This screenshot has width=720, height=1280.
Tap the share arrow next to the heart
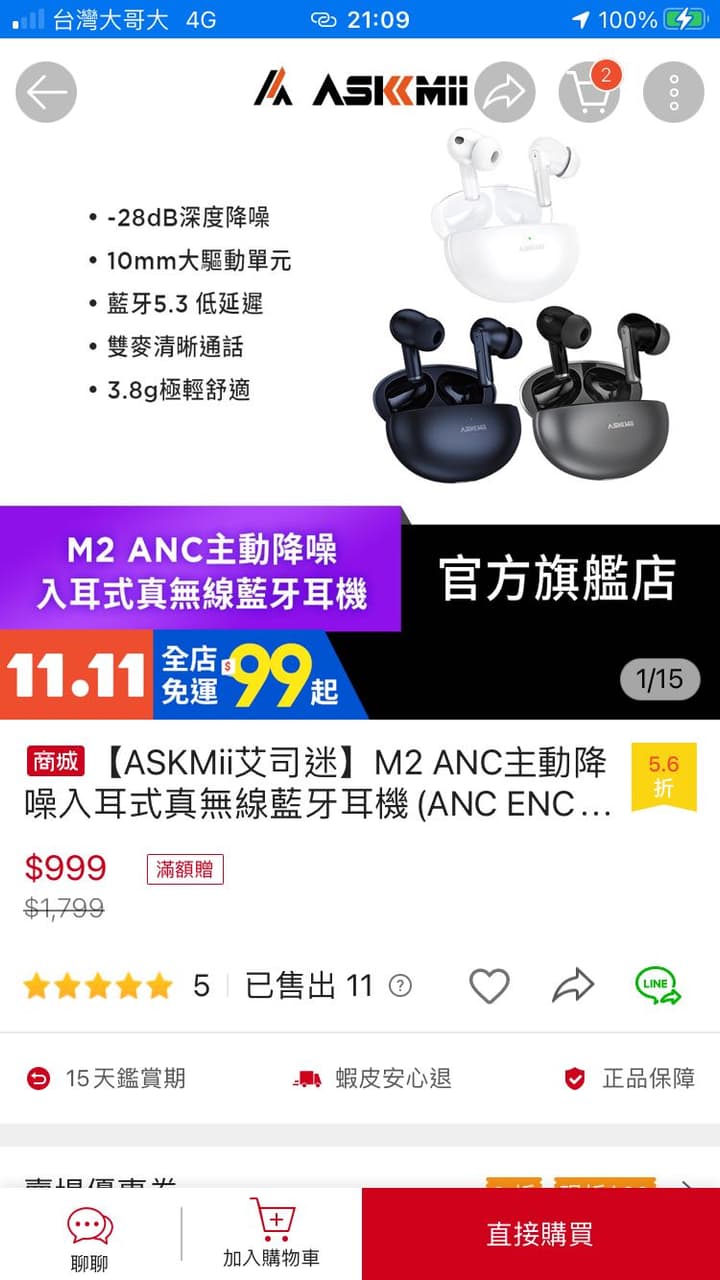(x=574, y=985)
